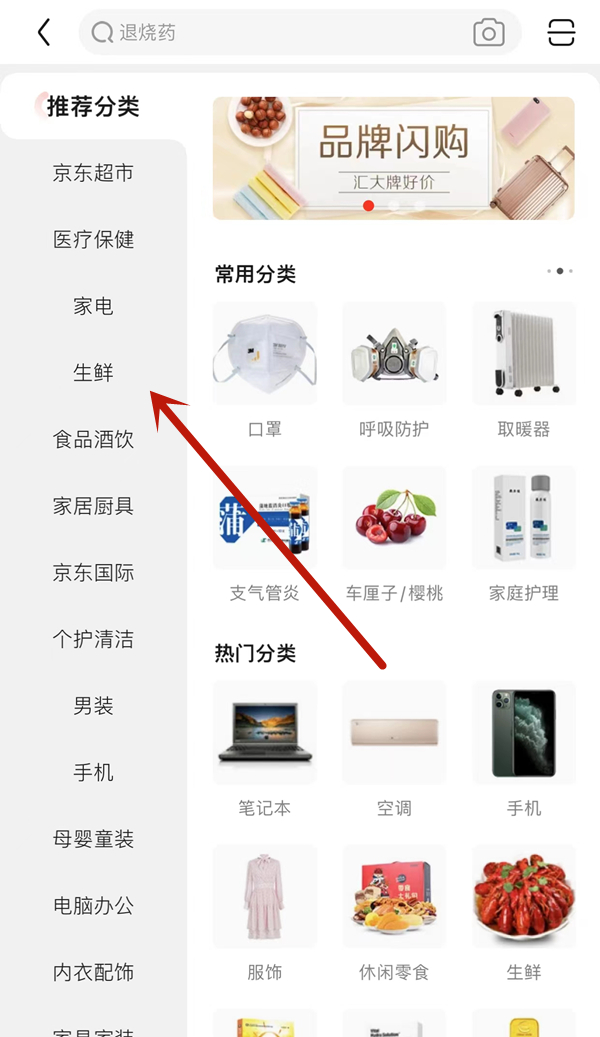
Task: Go back using the top-left arrow
Action: tap(44, 33)
